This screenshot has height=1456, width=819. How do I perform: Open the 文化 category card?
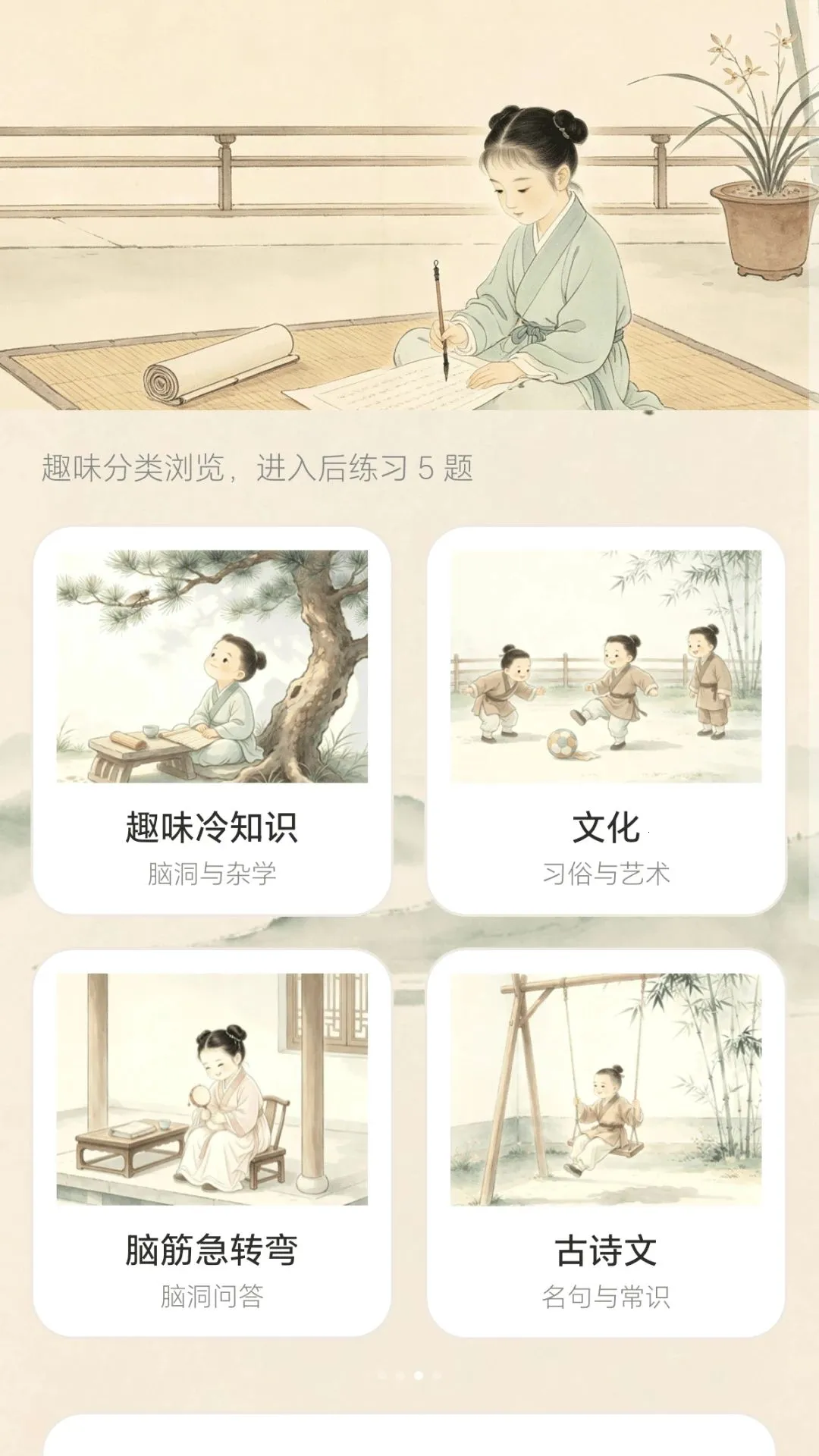tap(607, 720)
